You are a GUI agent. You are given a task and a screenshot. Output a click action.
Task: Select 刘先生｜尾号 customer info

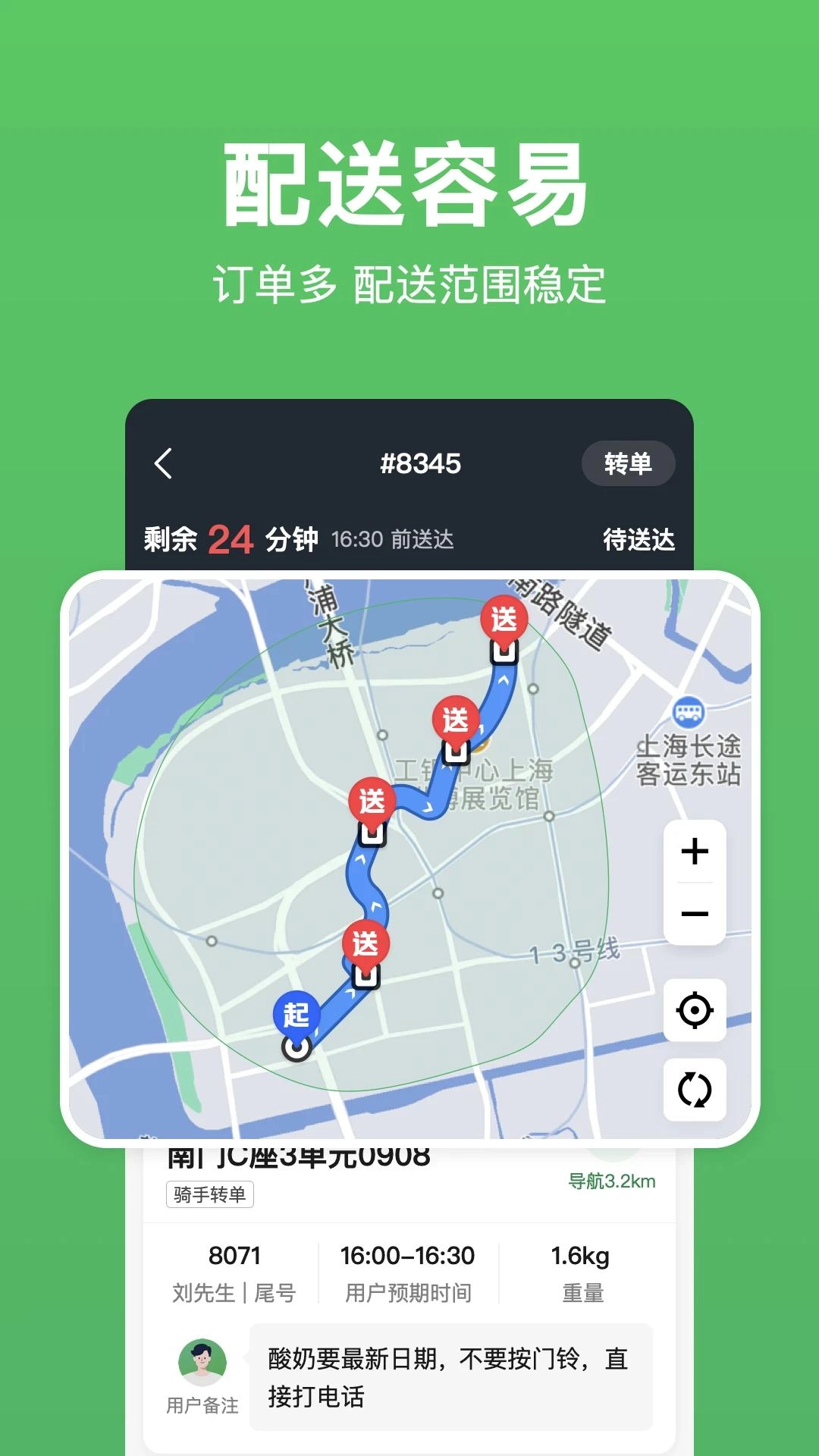[x=236, y=1291]
